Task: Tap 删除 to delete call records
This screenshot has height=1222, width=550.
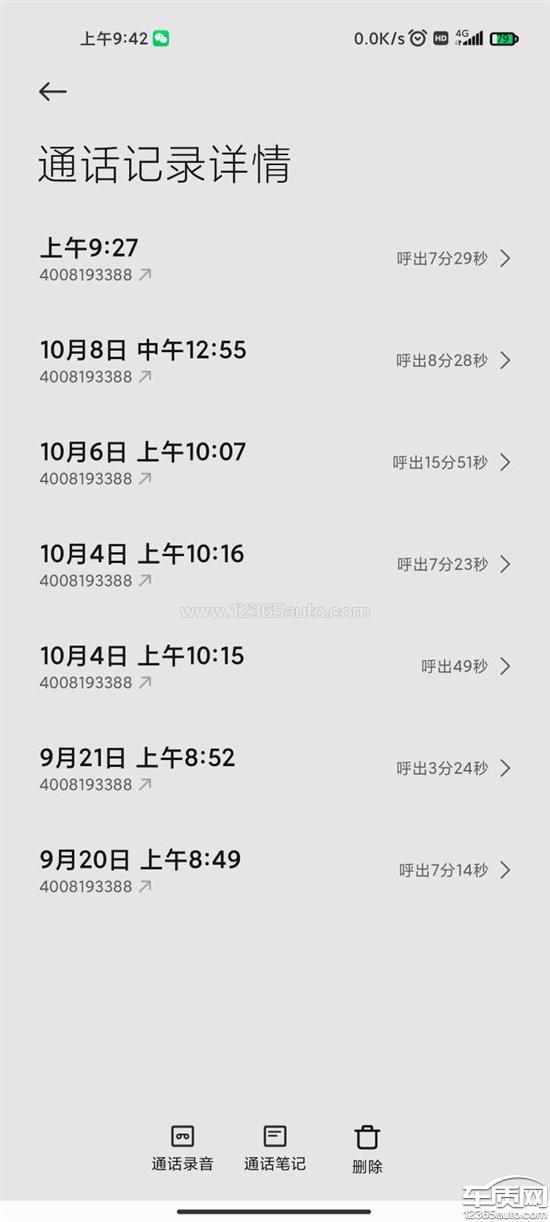Action: tap(367, 1149)
